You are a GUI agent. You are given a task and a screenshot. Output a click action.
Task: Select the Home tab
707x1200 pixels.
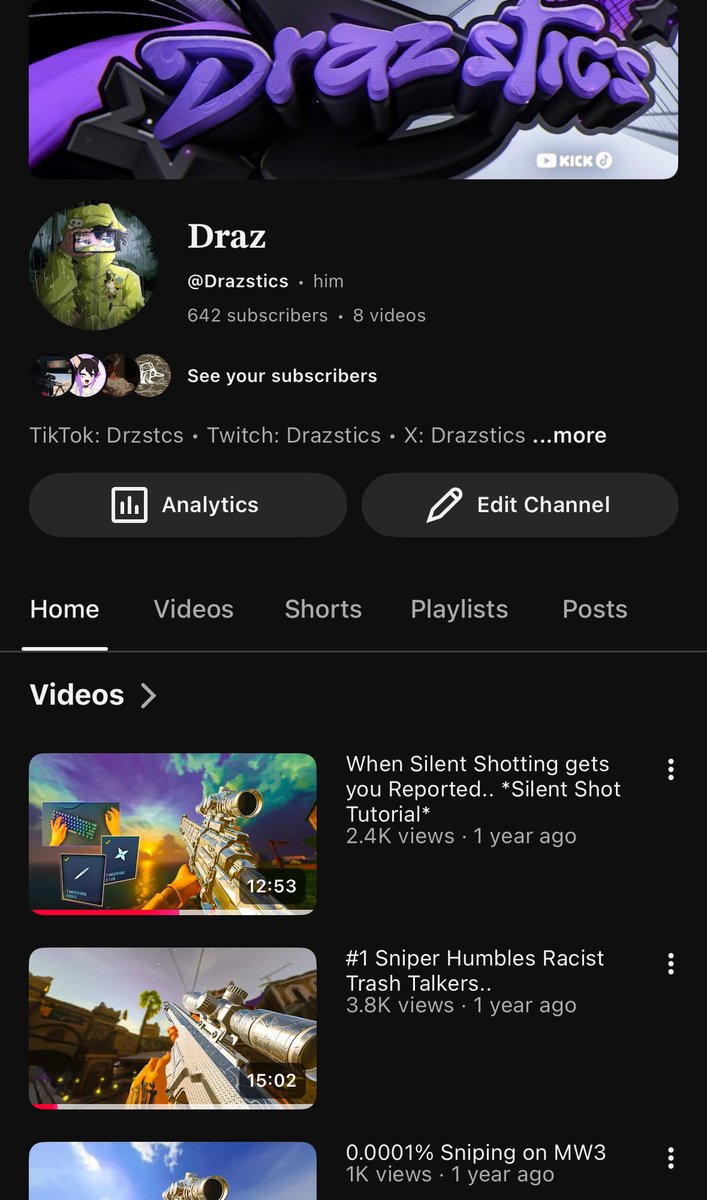(x=65, y=609)
